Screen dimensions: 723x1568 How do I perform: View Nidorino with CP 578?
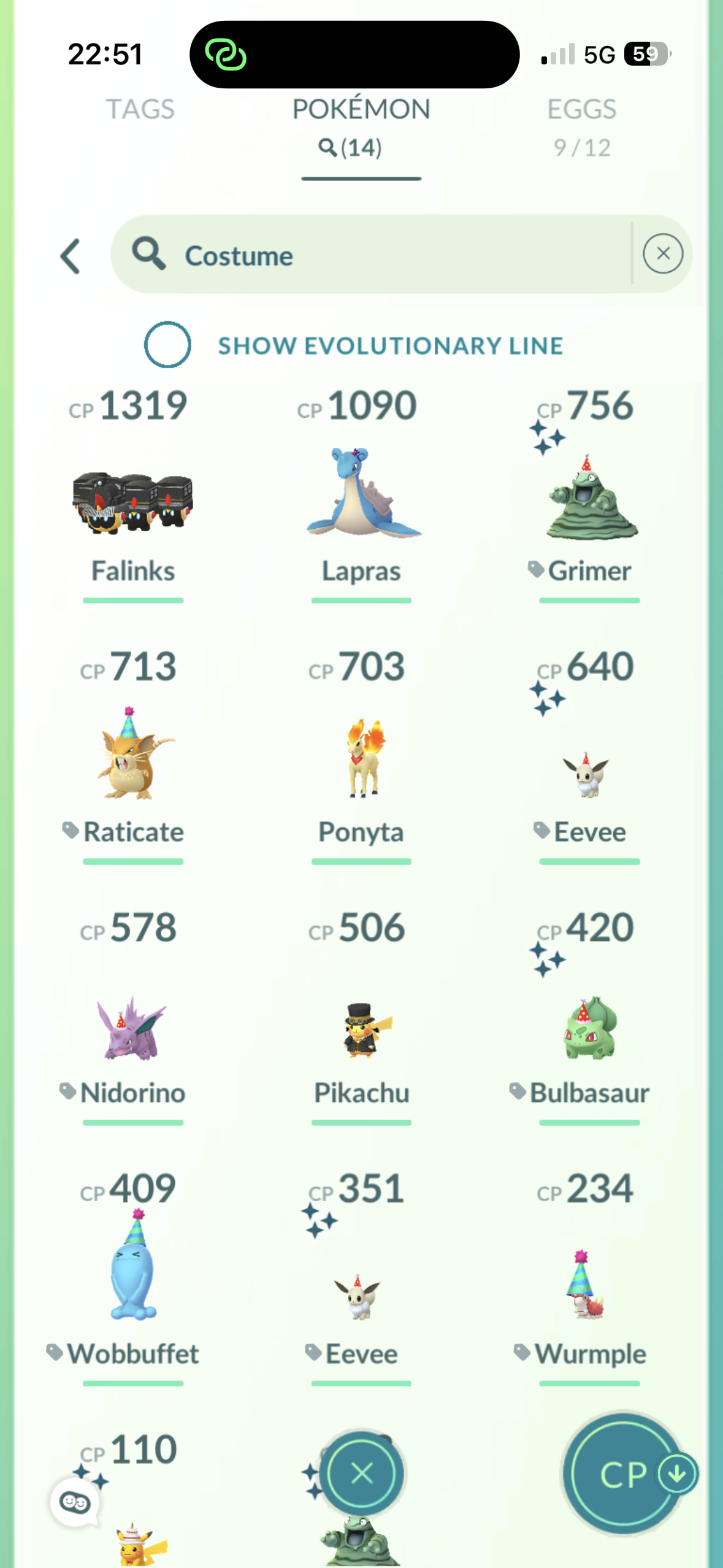point(133,1028)
